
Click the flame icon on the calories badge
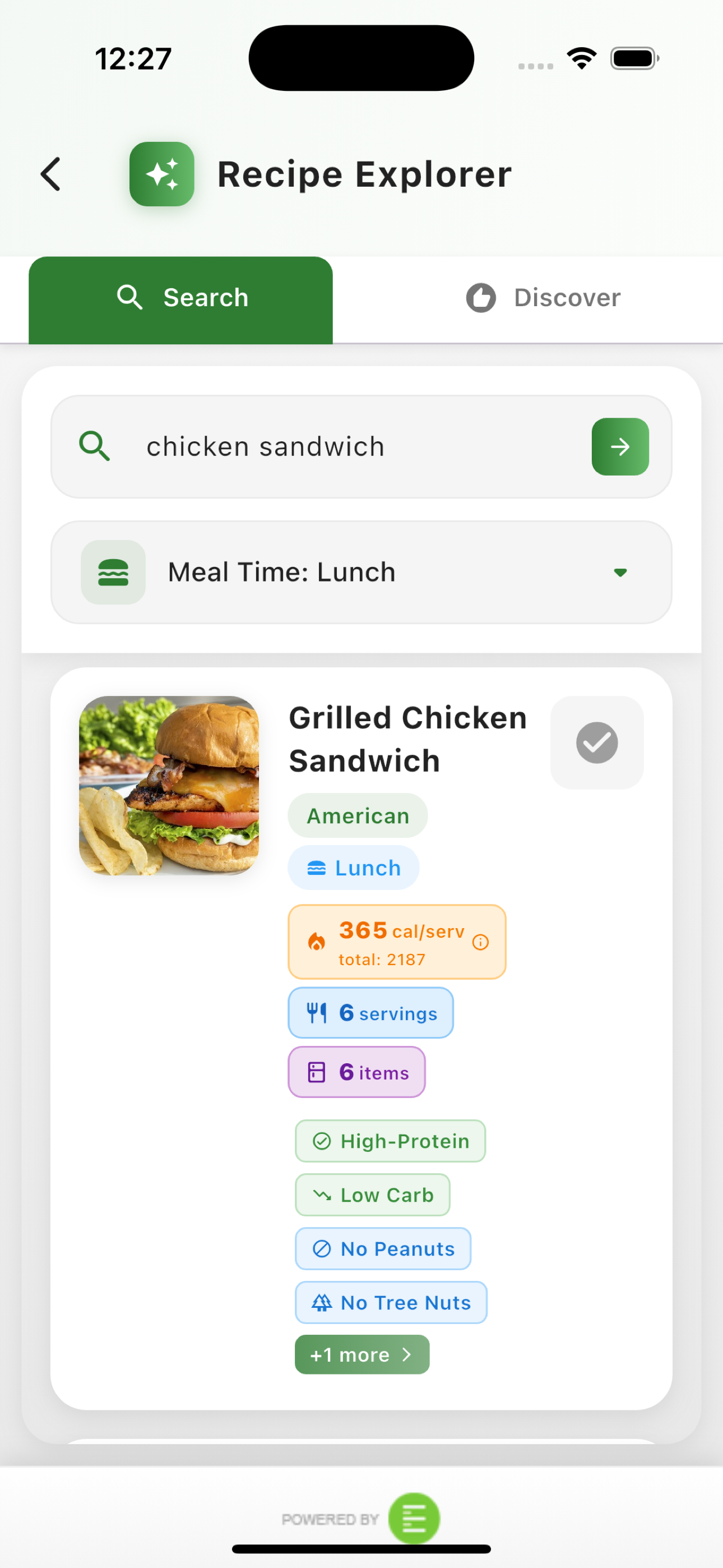(316, 942)
